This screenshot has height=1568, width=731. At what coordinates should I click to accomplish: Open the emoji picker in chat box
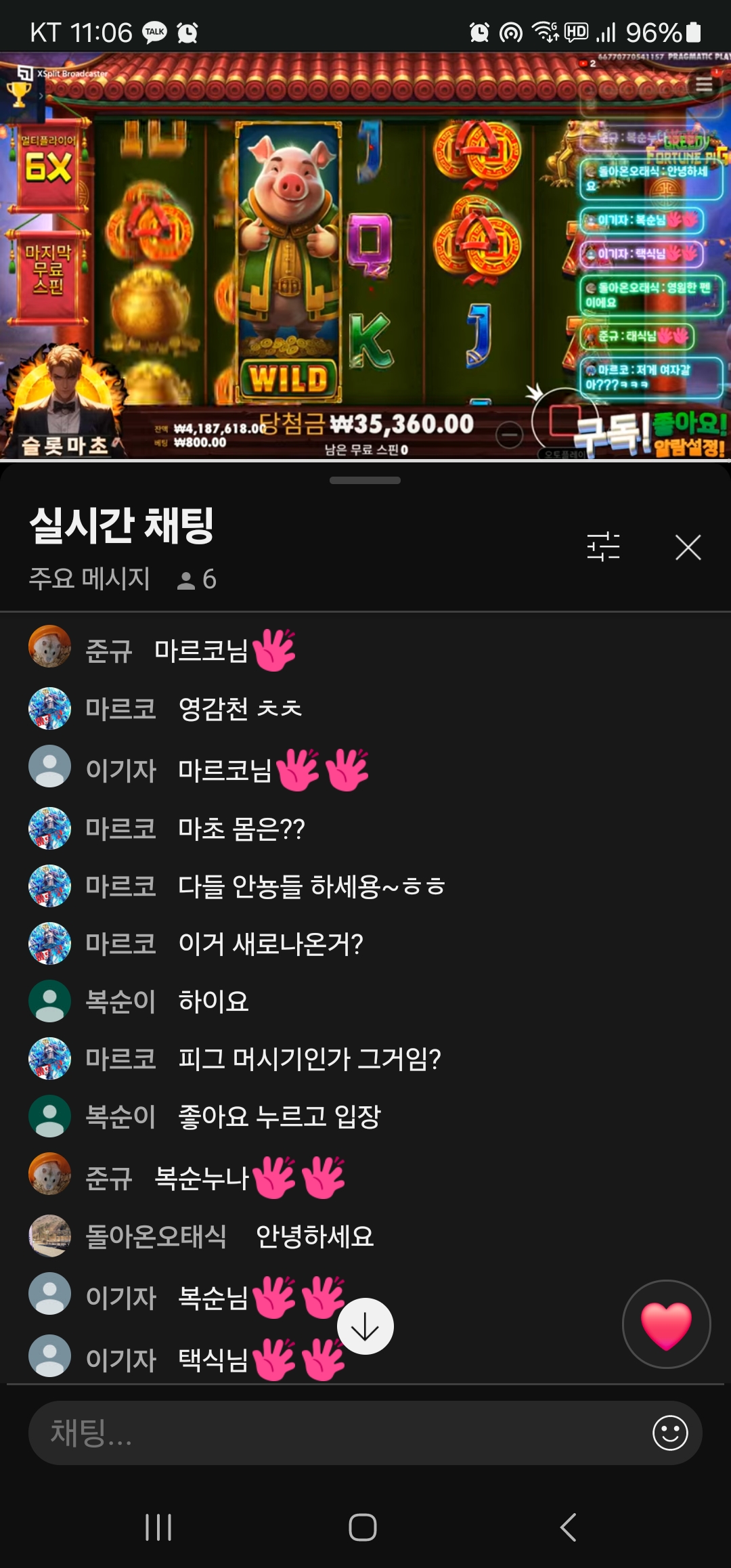tap(670, 1433)
